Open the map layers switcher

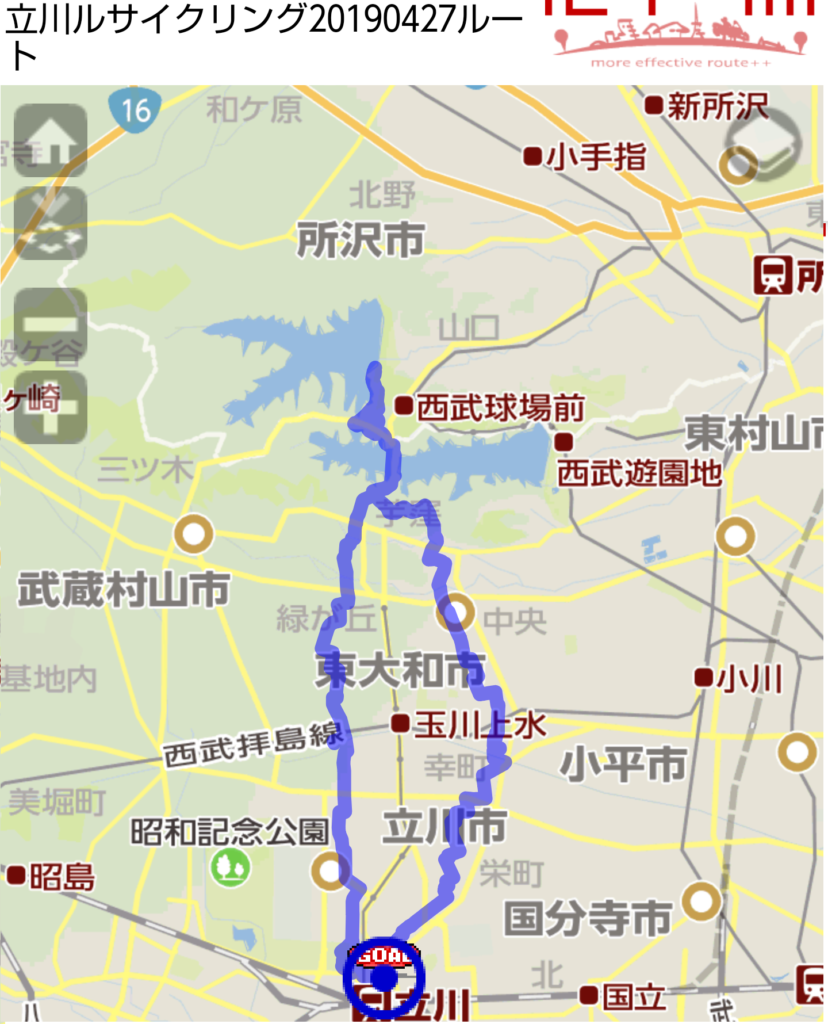pos(764,143)
